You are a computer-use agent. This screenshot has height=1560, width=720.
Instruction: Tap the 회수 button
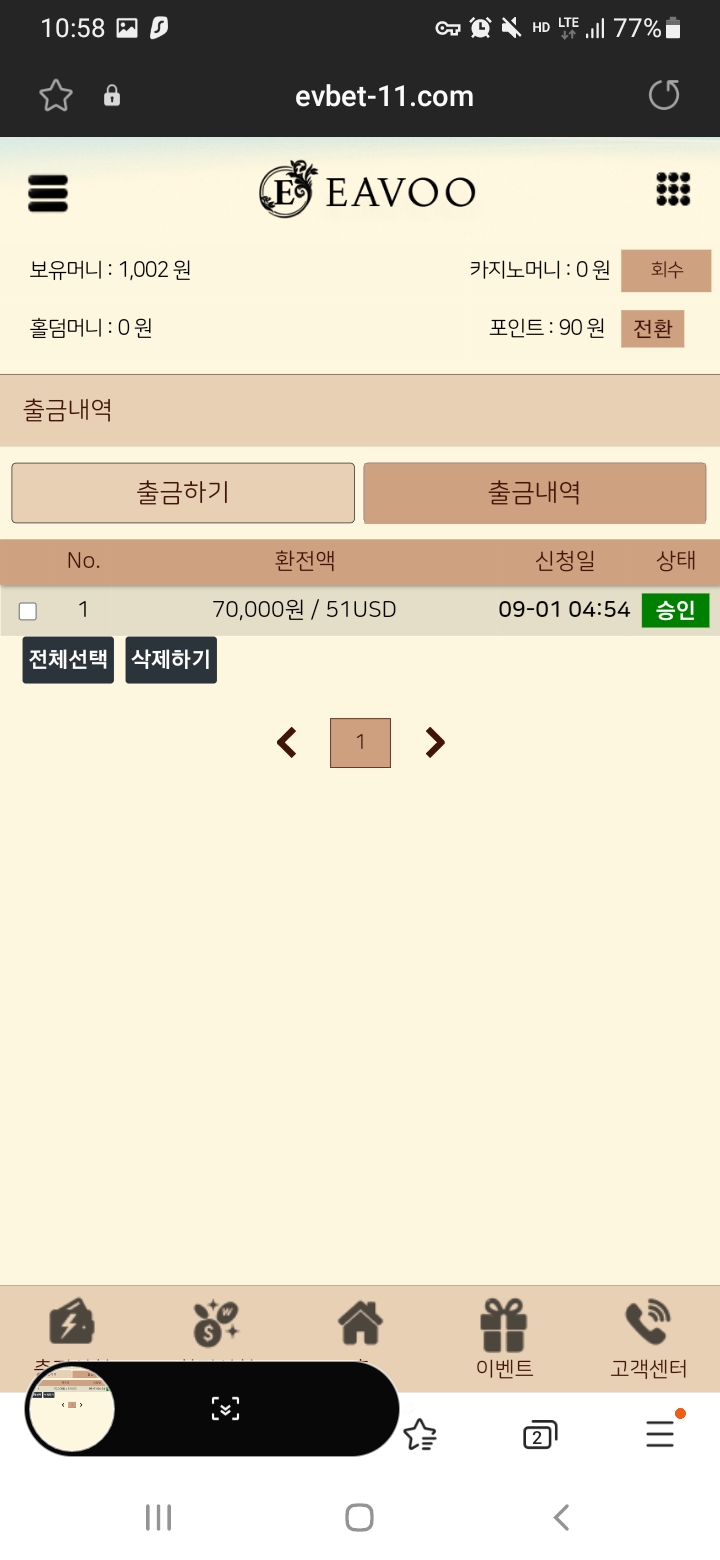pyautogui.click(x=665, y=270)
